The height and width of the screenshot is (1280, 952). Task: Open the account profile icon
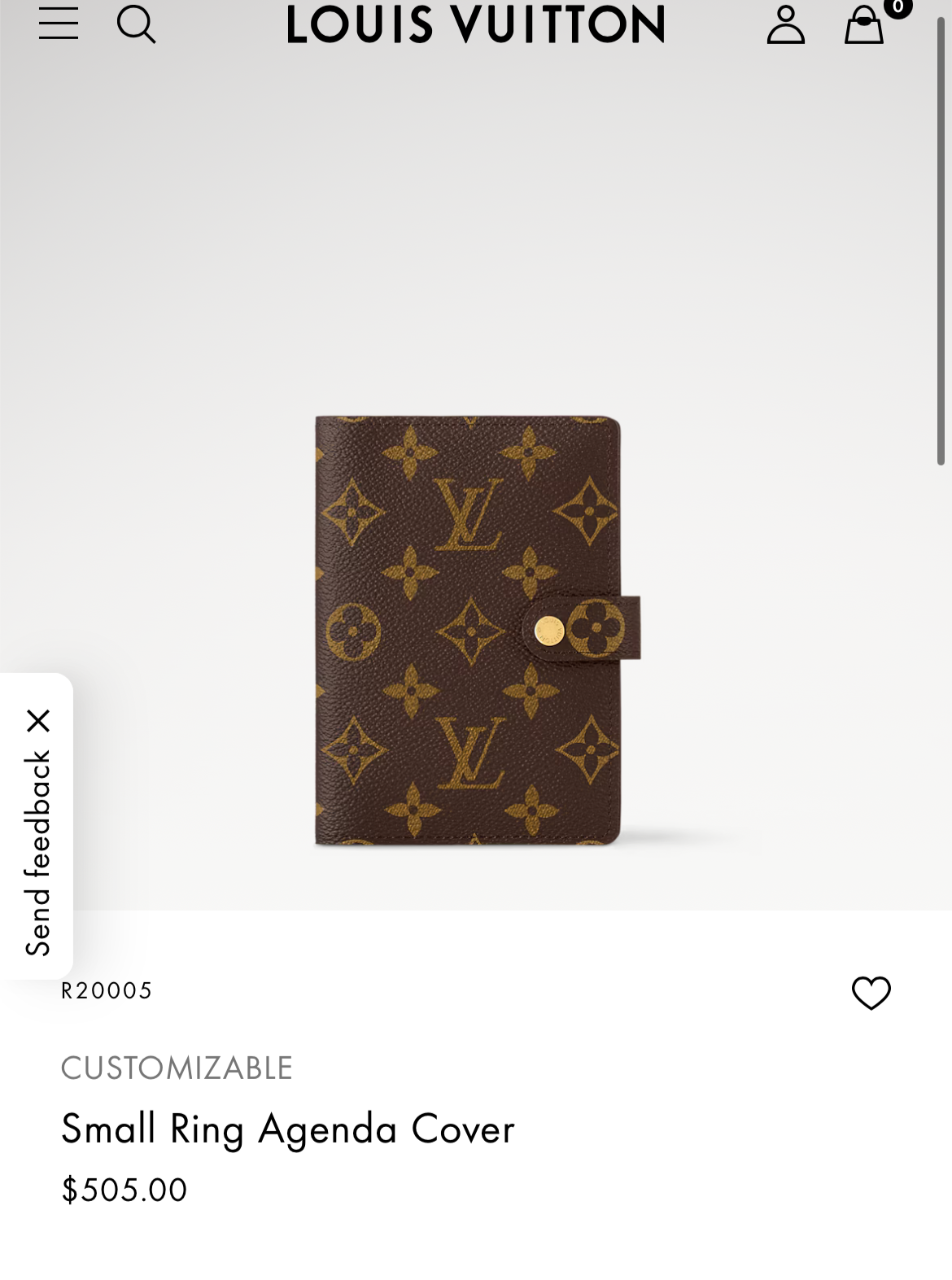coord(785,25)
